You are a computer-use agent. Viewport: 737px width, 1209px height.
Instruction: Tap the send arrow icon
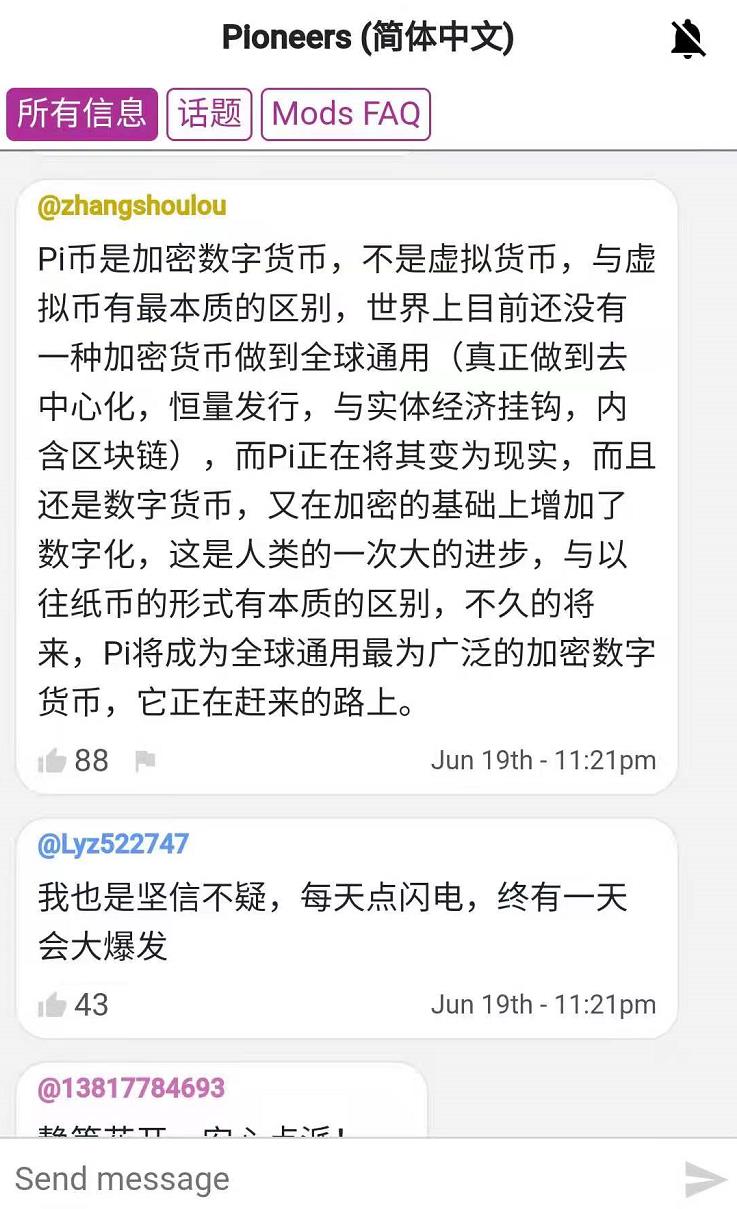click(x=705, y=1179)
